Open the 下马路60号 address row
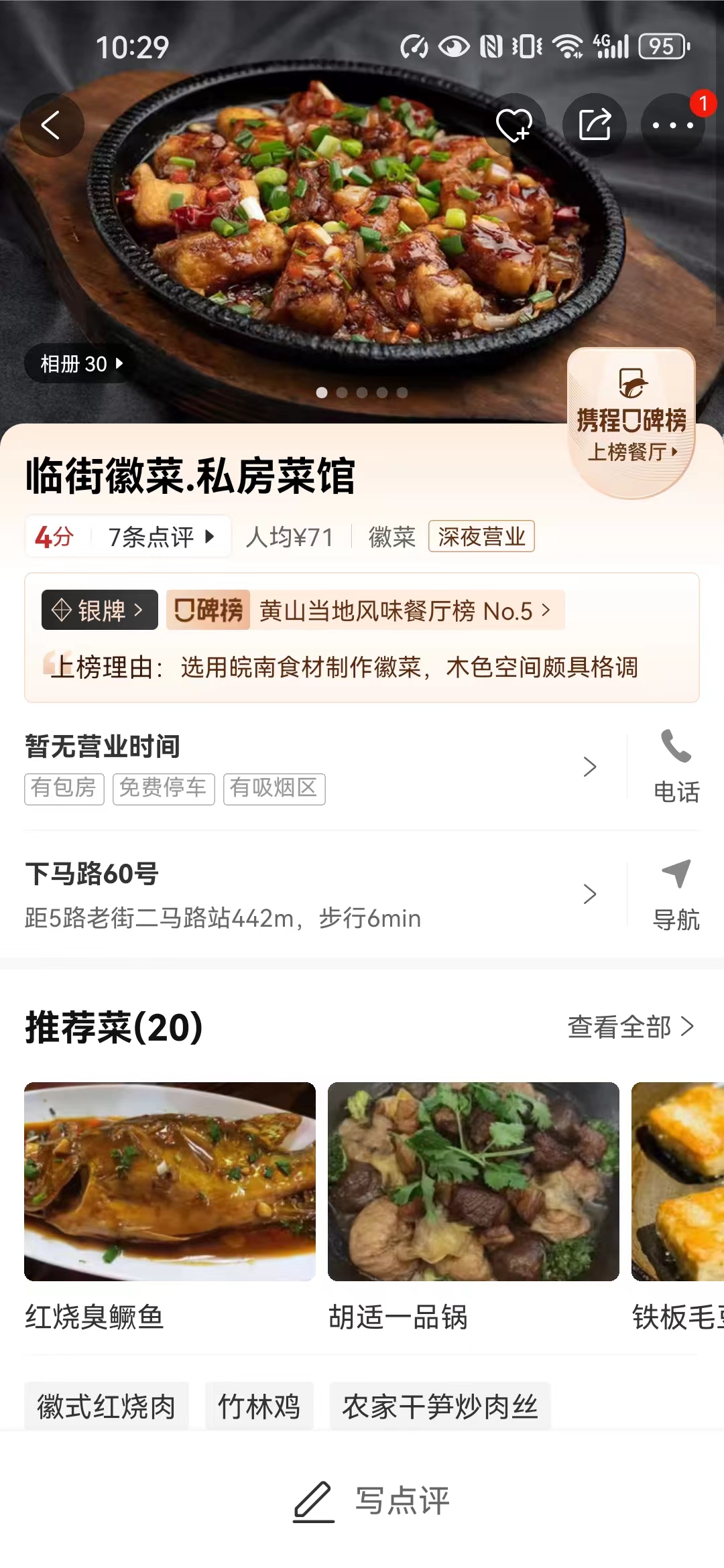Screen dimensions: 724x1568 [312, 895]
